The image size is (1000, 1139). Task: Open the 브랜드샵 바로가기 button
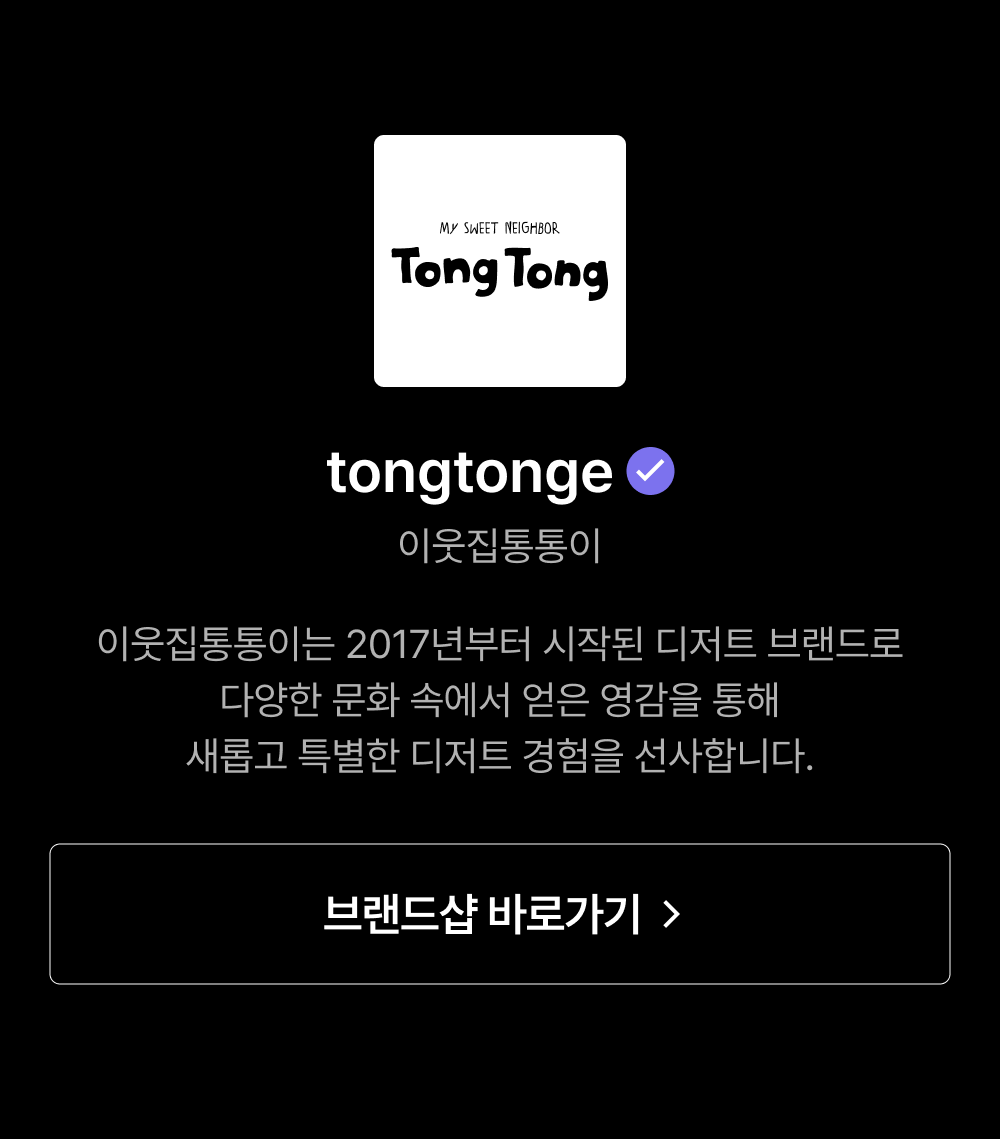tap(500, 914)
